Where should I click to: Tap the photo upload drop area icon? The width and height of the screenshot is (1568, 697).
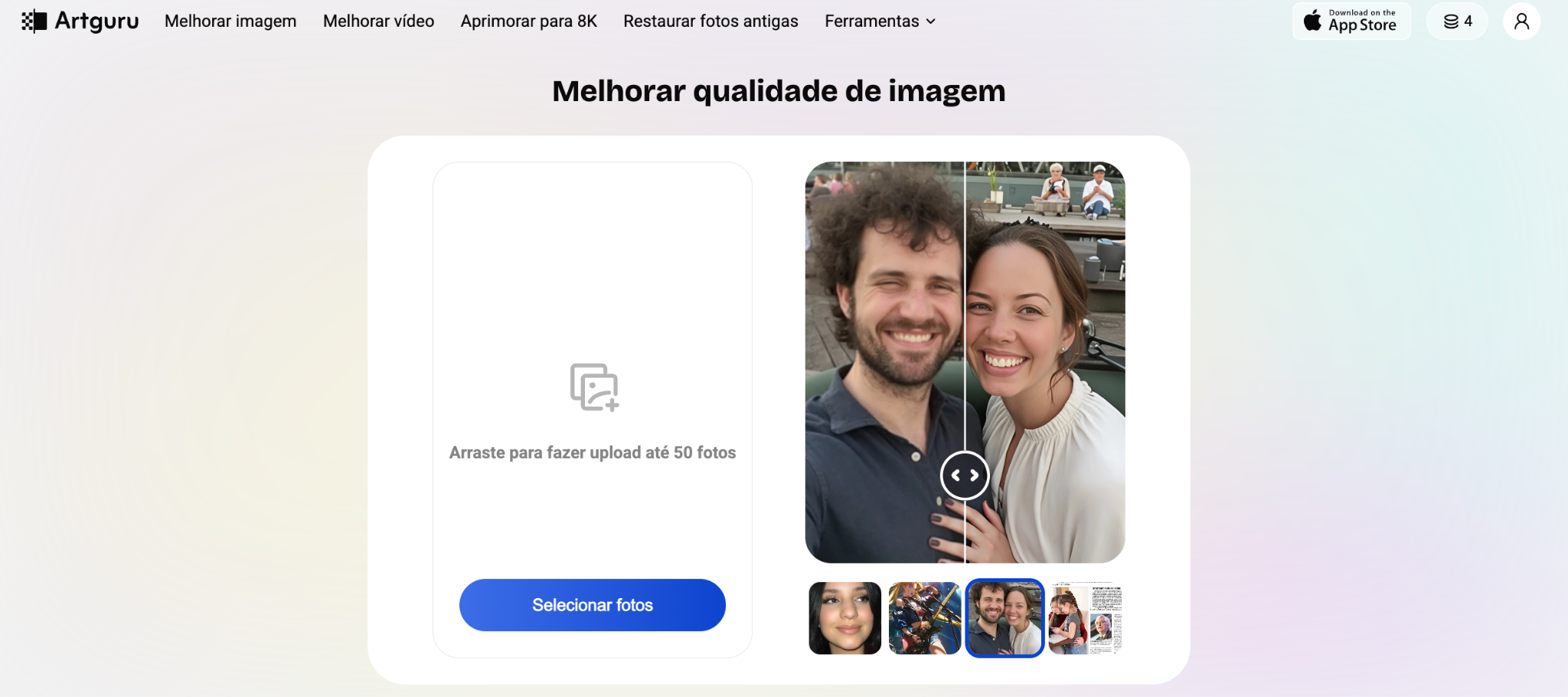pyautogui.click(x=593, y=387)
